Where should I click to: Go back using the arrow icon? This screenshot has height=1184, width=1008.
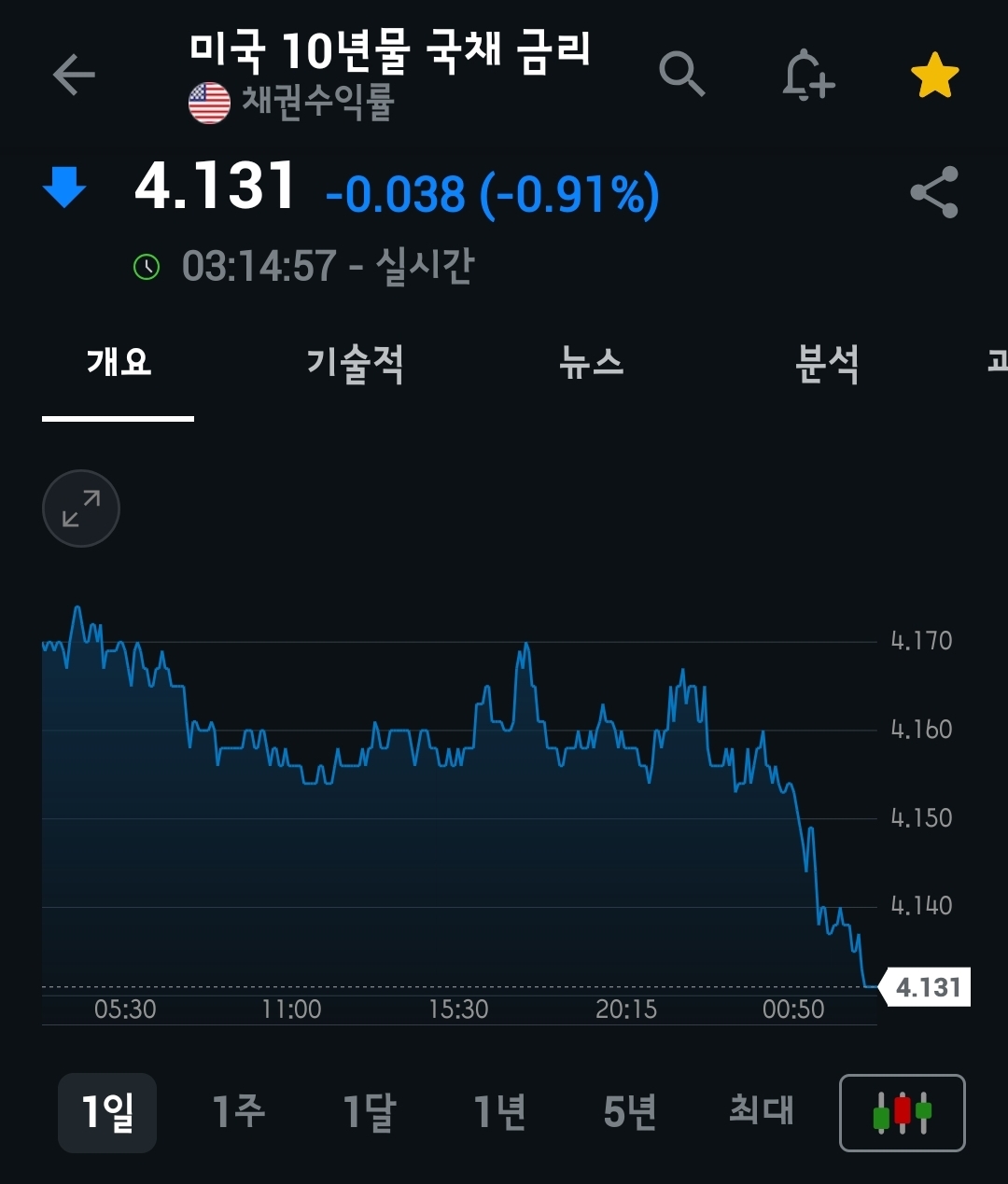tap(74, 75)
